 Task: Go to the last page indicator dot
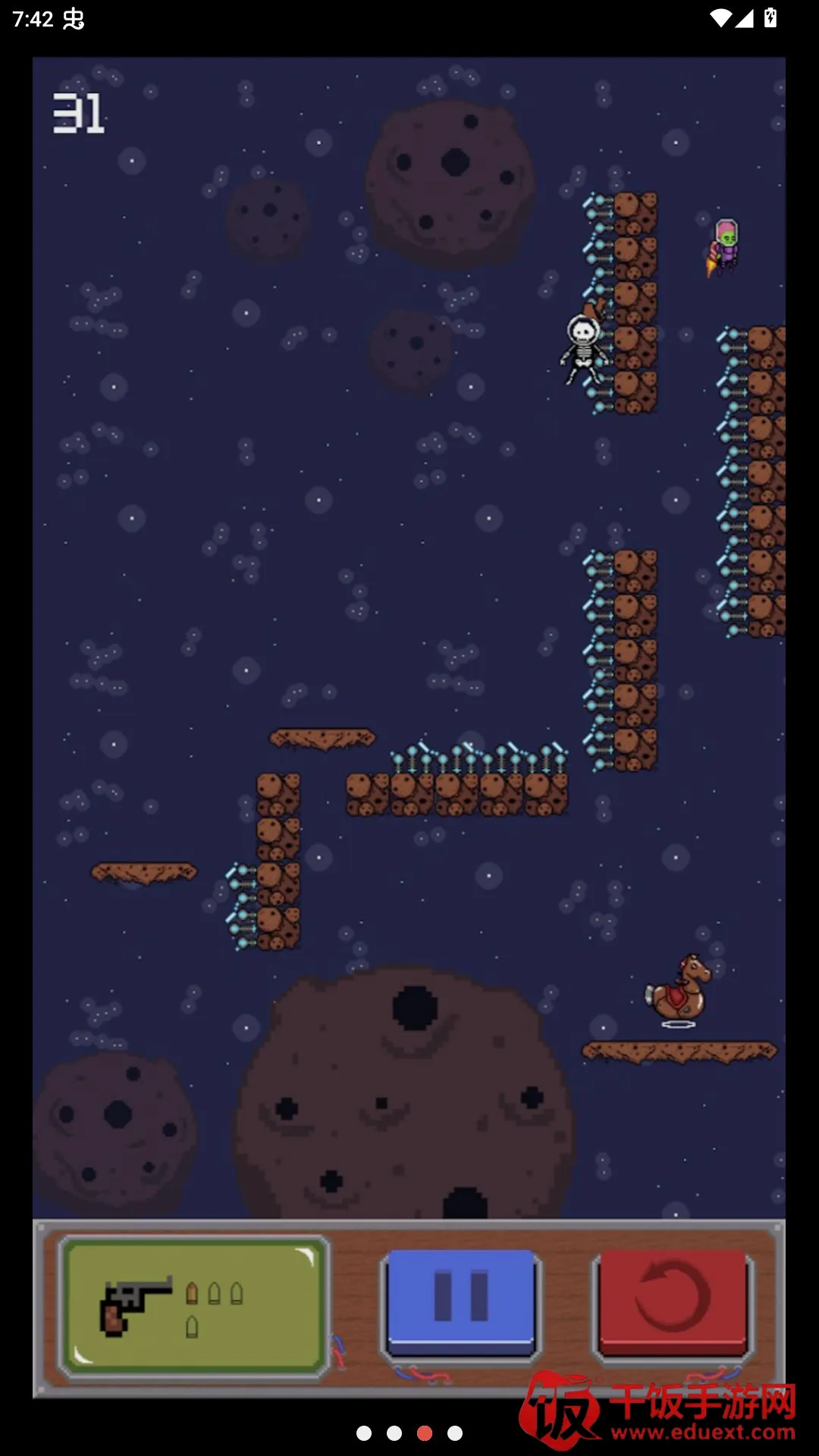tap(455, 1433)
